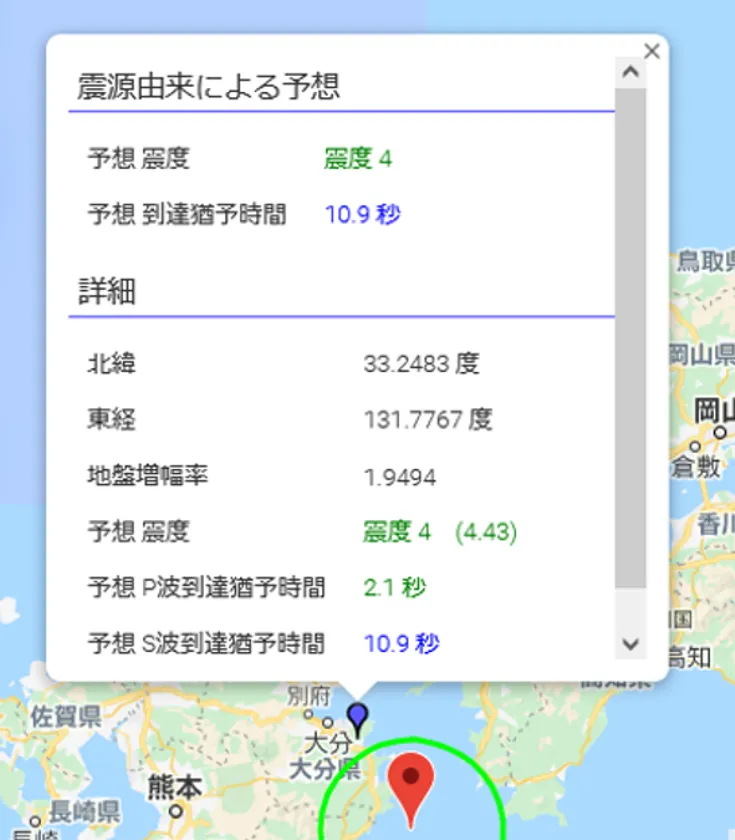Tap the scrollbar up arrow
The height and width of the screenshot is (840, 735).
click(x=630, y=72)
